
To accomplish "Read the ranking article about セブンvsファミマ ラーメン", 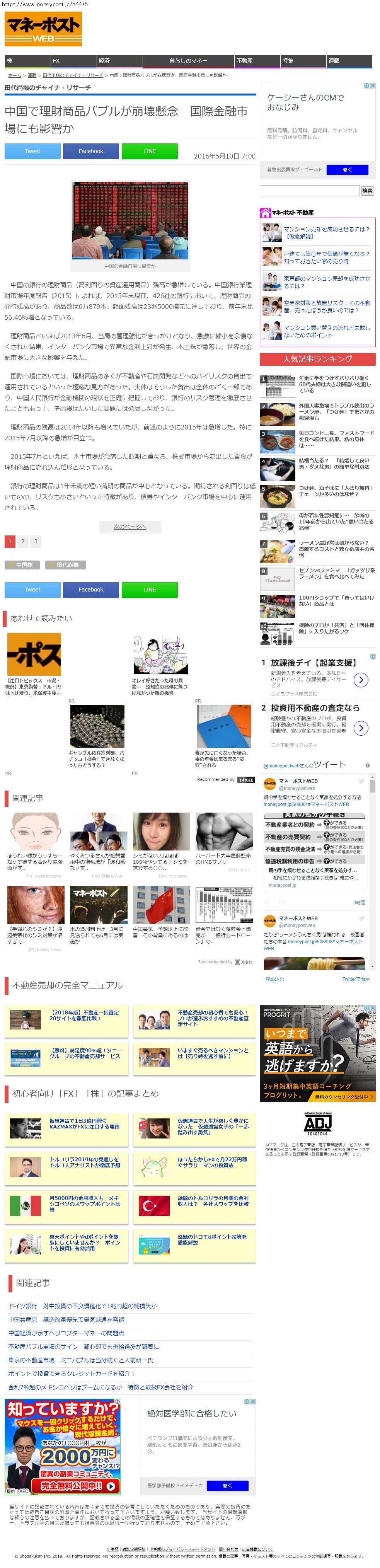I will [336, 573].
